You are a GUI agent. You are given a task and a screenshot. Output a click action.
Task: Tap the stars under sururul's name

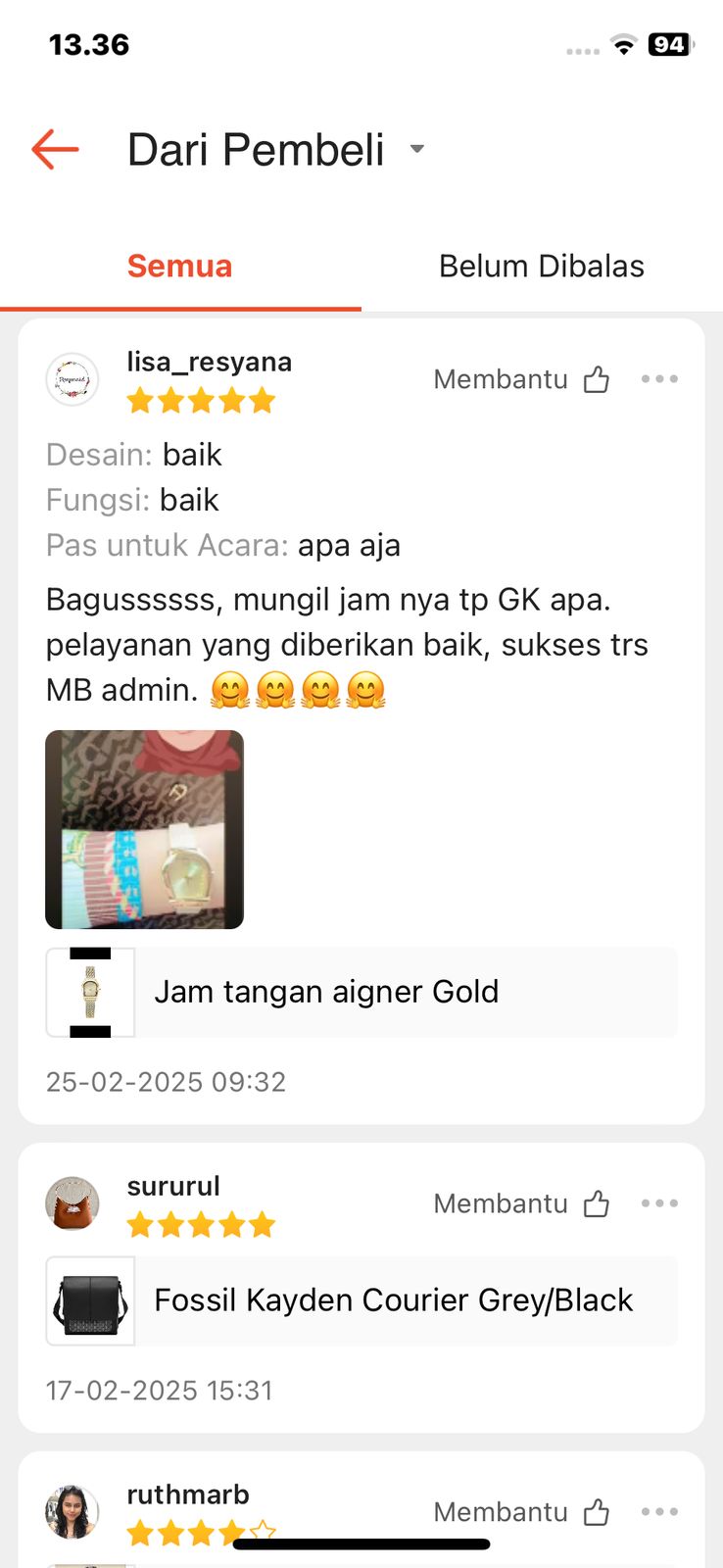(x=201, y=1224)
